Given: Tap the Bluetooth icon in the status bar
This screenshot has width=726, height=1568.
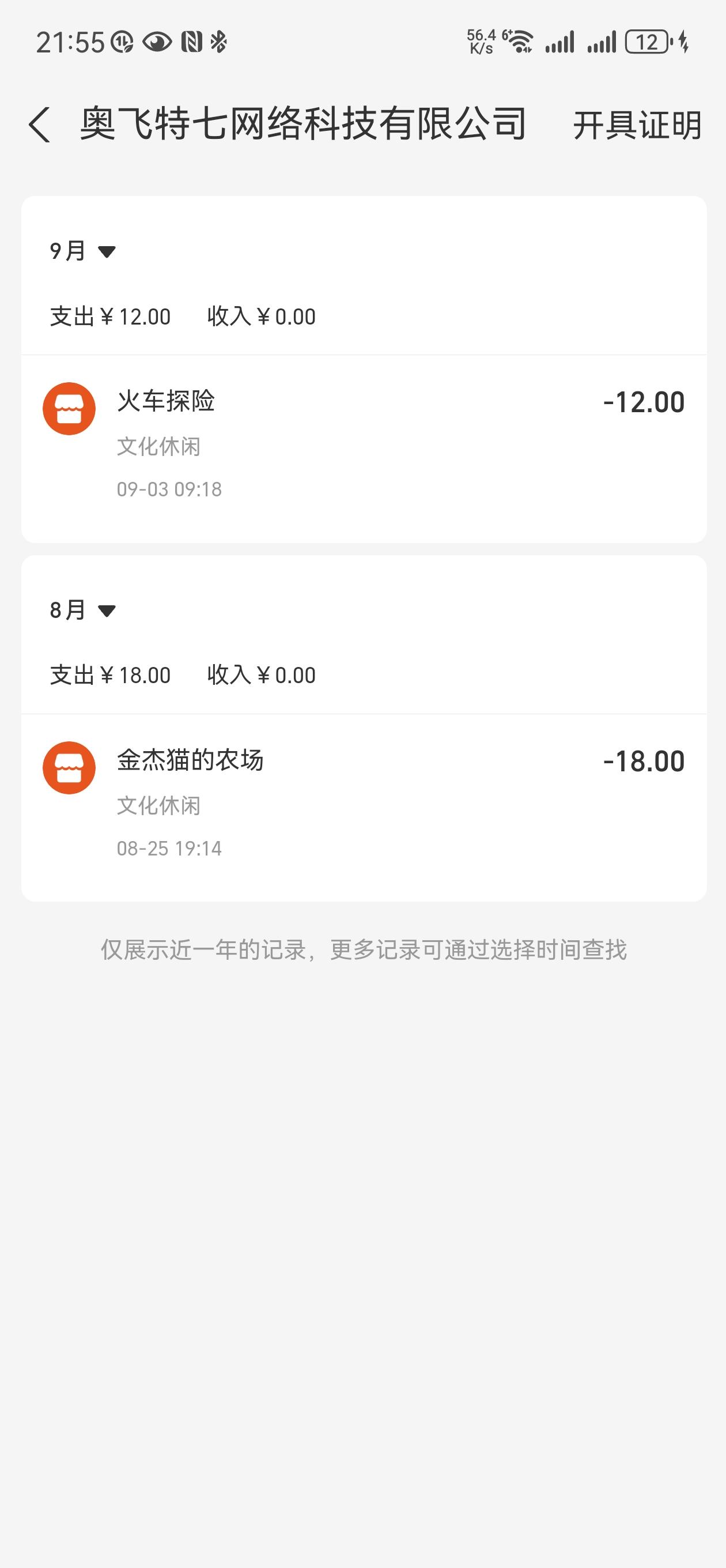Looking at the screenshot, I should (x=218, y=42).
